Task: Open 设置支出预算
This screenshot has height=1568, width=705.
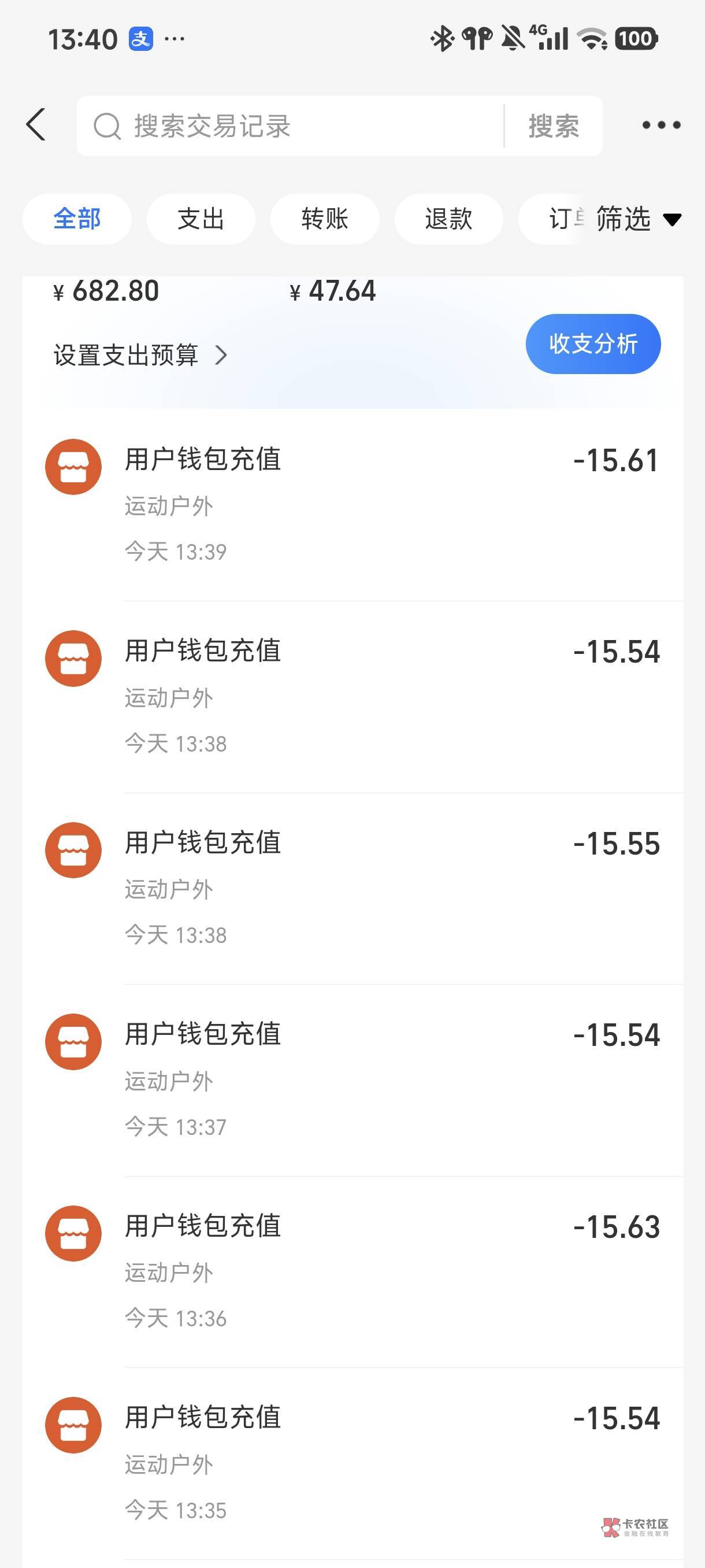Action: (140, 355)
